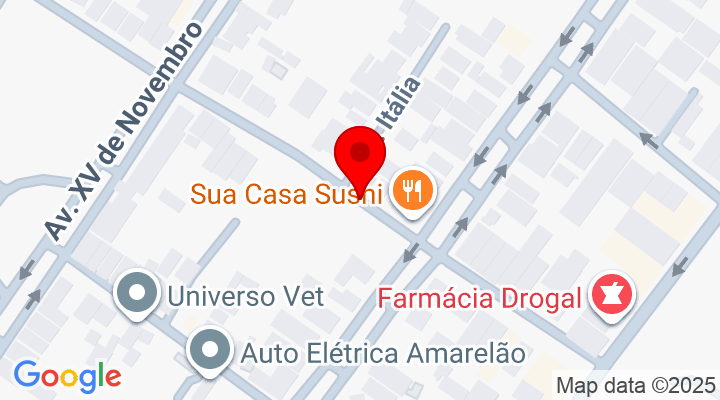Viewport: 720px width, 400px height.
Task: Open the Universo Vet place marker
Action: pyautogui.click(x=136, y=294)
